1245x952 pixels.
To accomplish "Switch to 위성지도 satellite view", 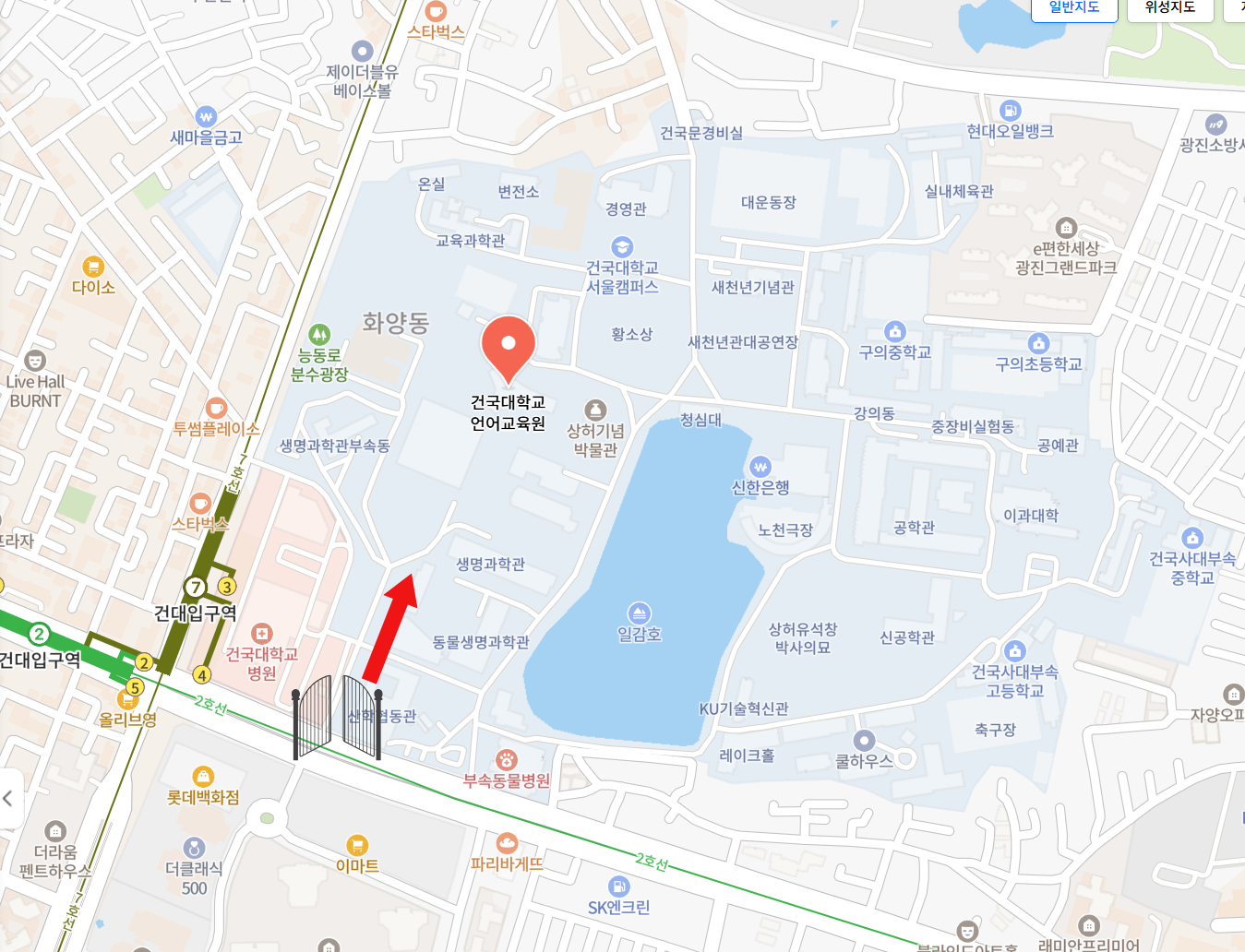I will [x=1169, y=8].
